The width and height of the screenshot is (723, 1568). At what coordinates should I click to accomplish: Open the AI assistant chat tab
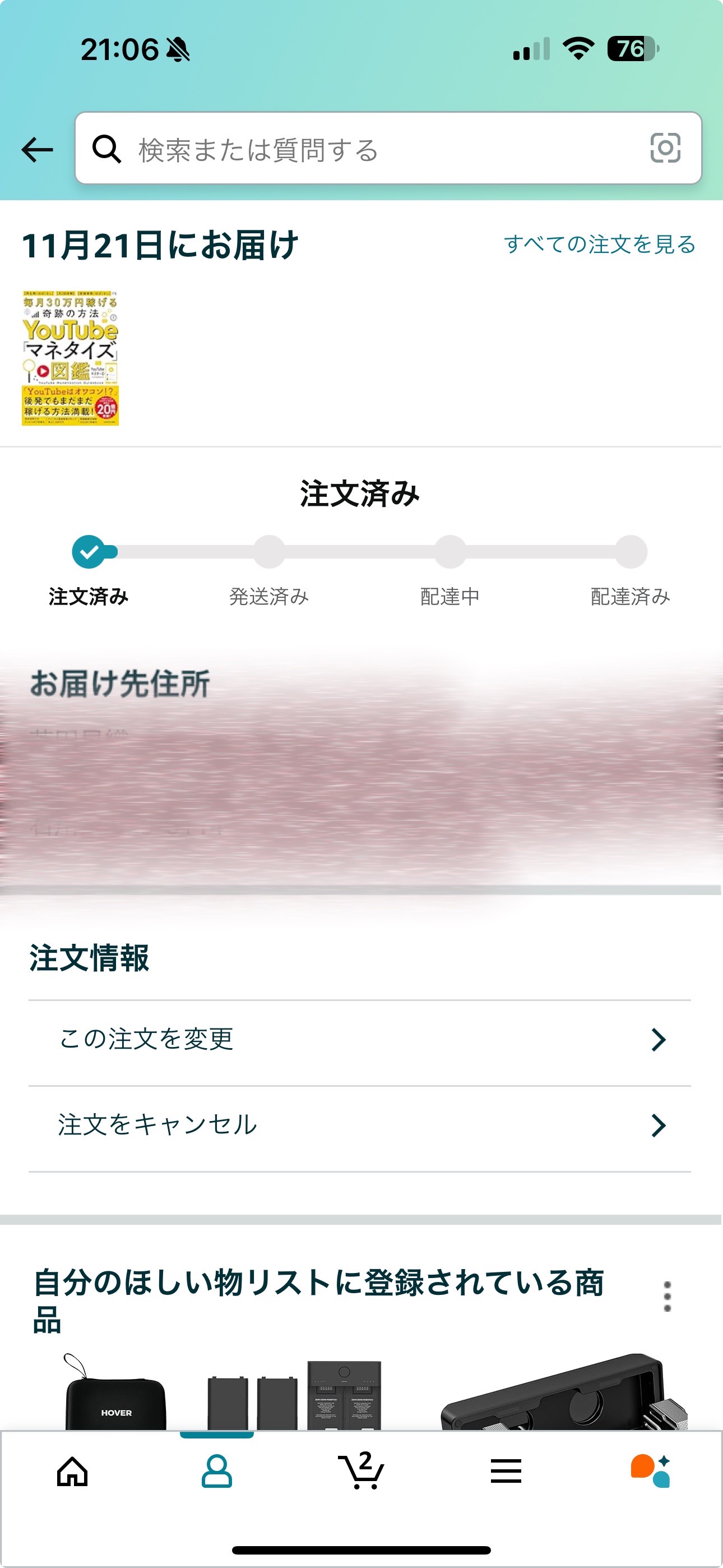(650, 1470)
